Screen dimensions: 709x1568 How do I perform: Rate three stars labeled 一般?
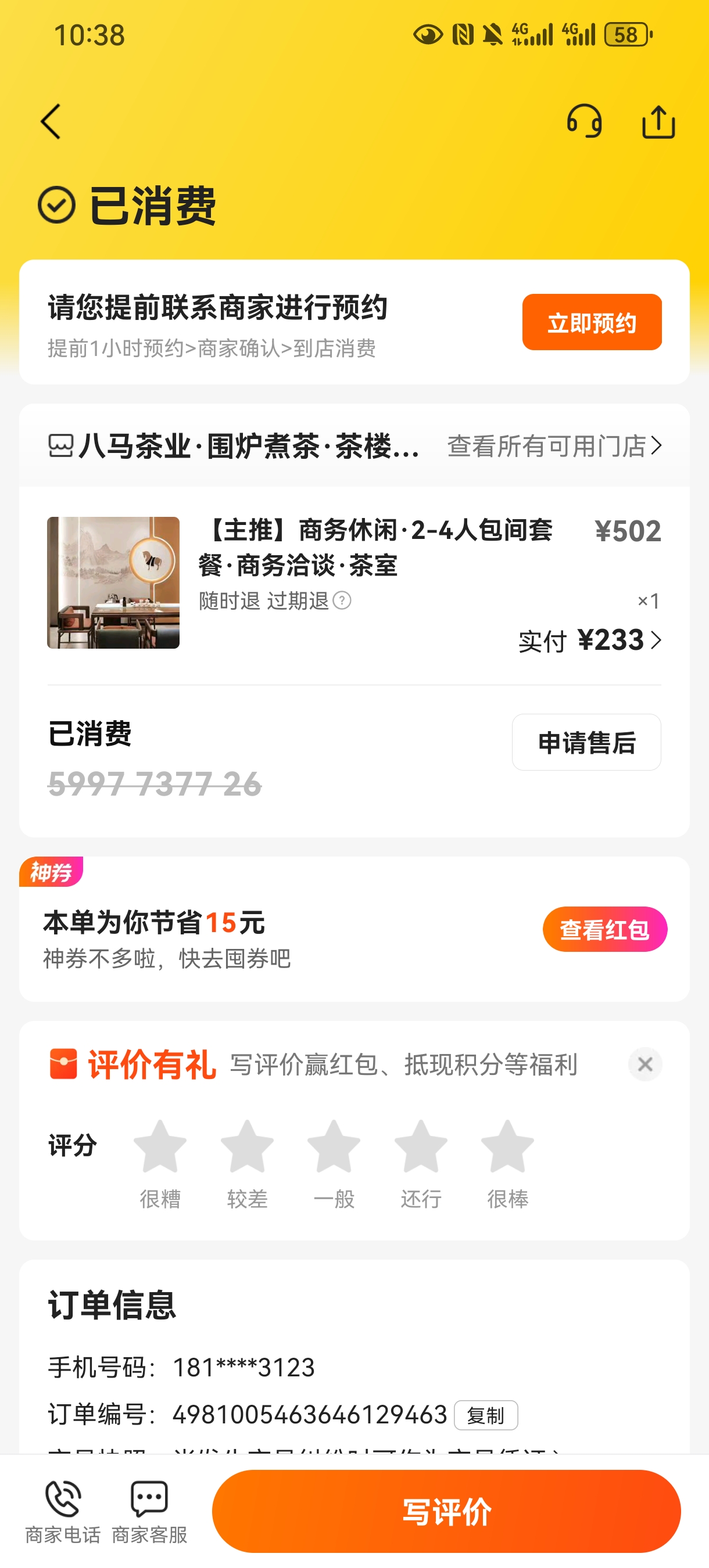[x=334, y=1147]
